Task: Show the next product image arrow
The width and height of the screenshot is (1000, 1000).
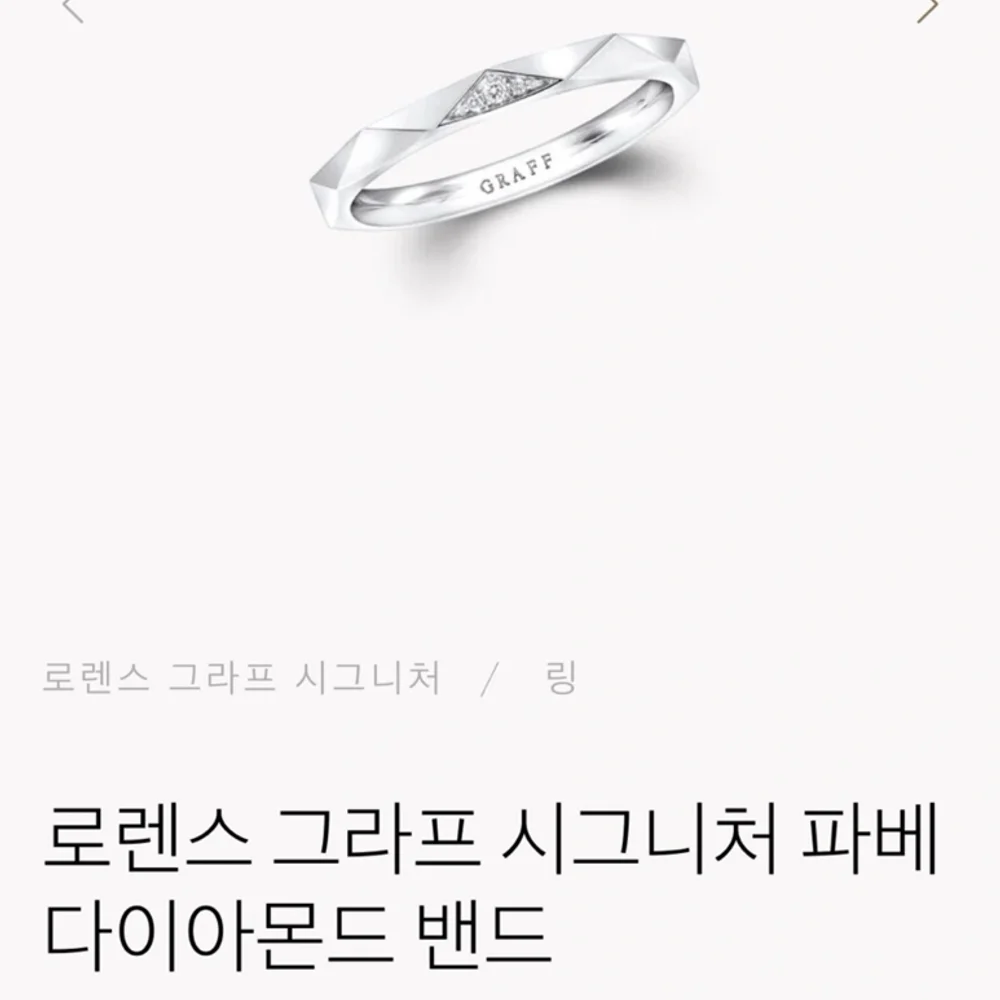Action: click(927, 9)
